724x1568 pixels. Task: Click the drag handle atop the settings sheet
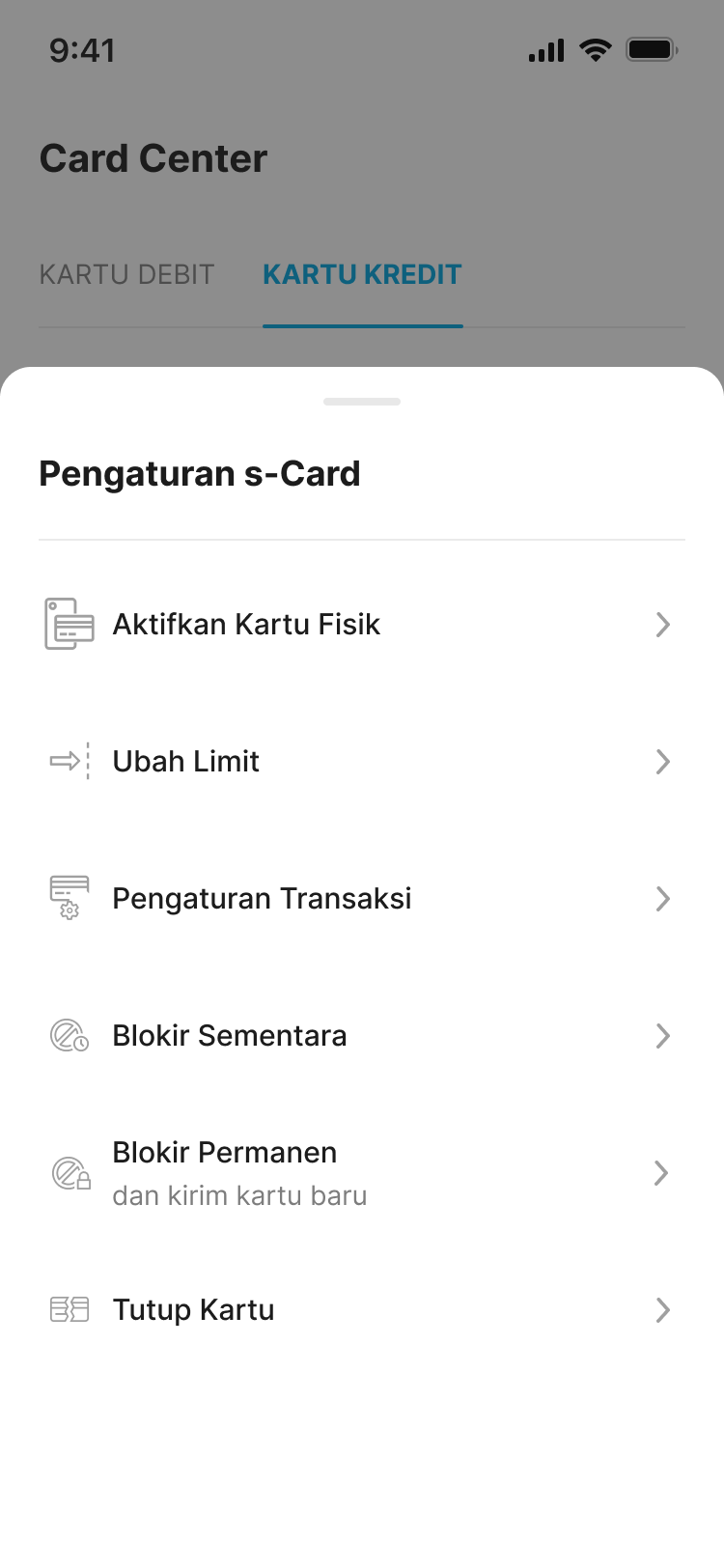[362, 402]
